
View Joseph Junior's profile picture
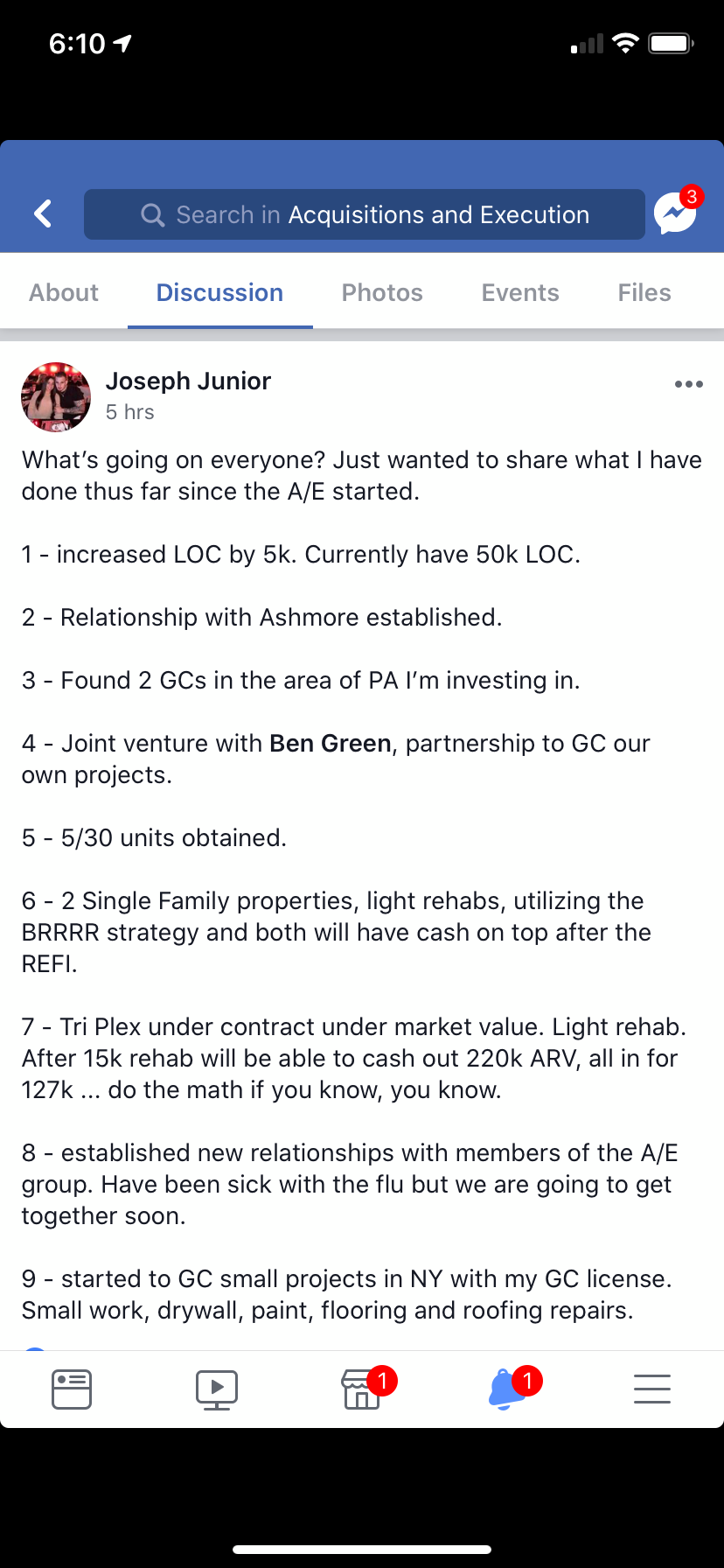click(x=56, y=397)
